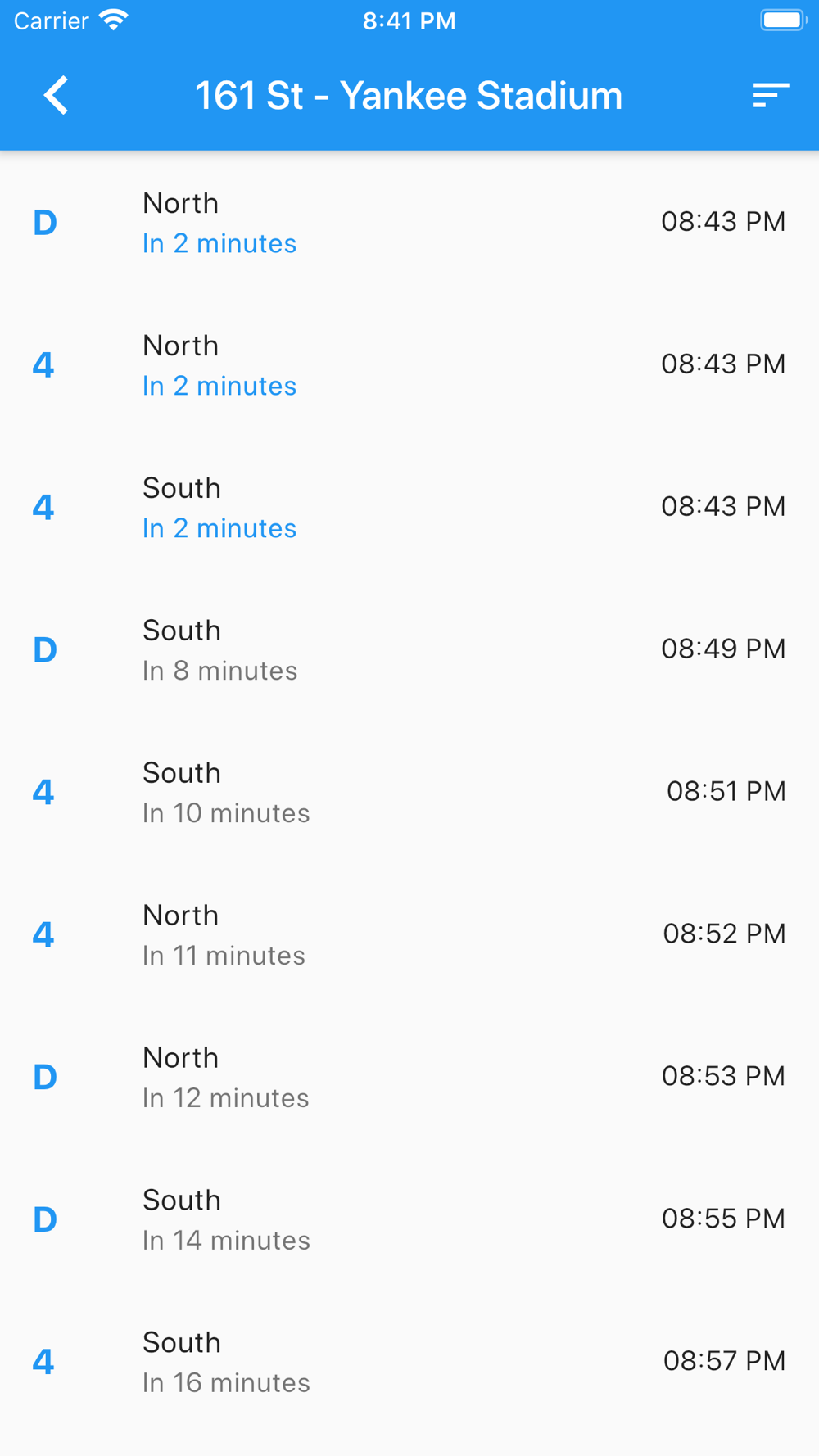Go back from 161 St station

pos(56,96)
